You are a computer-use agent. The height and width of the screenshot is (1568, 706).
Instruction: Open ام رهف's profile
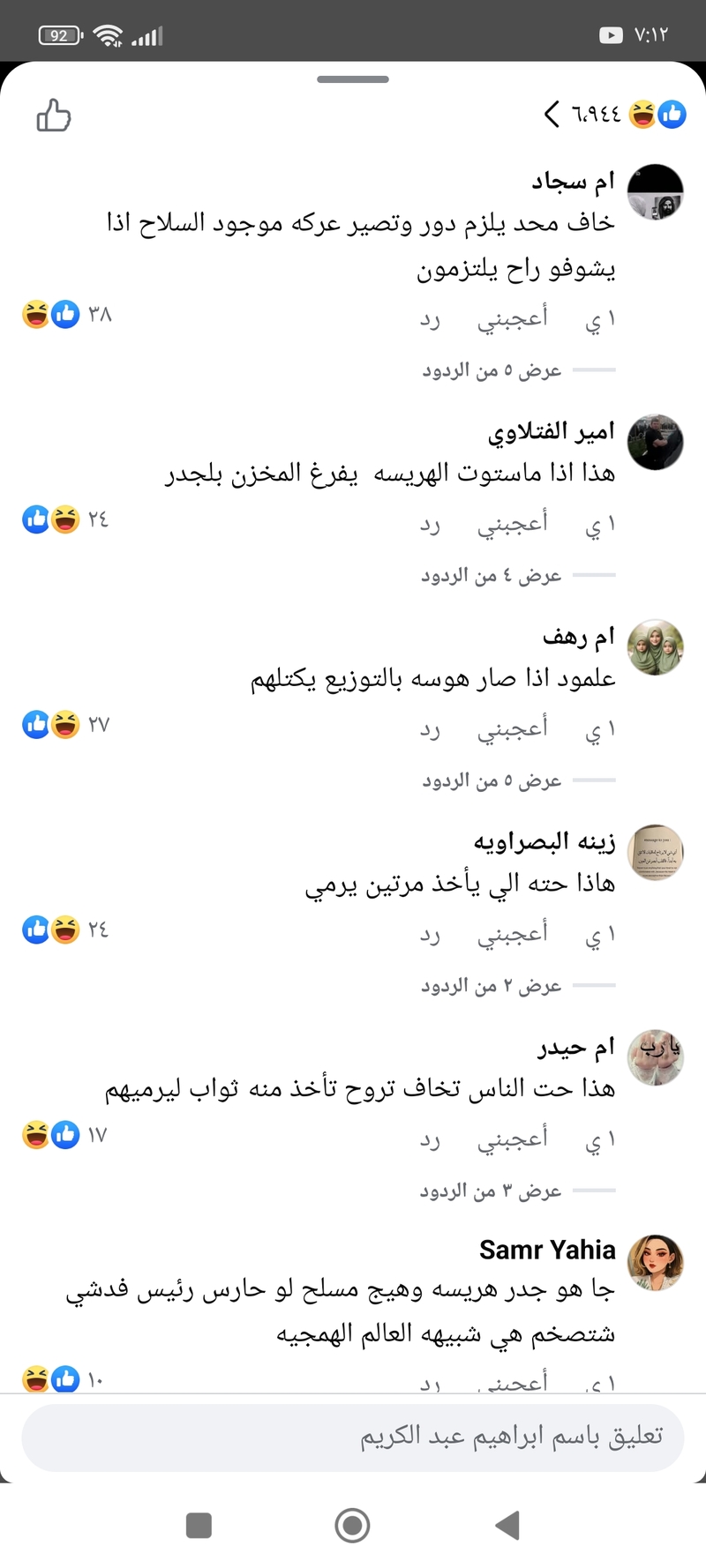579,637
